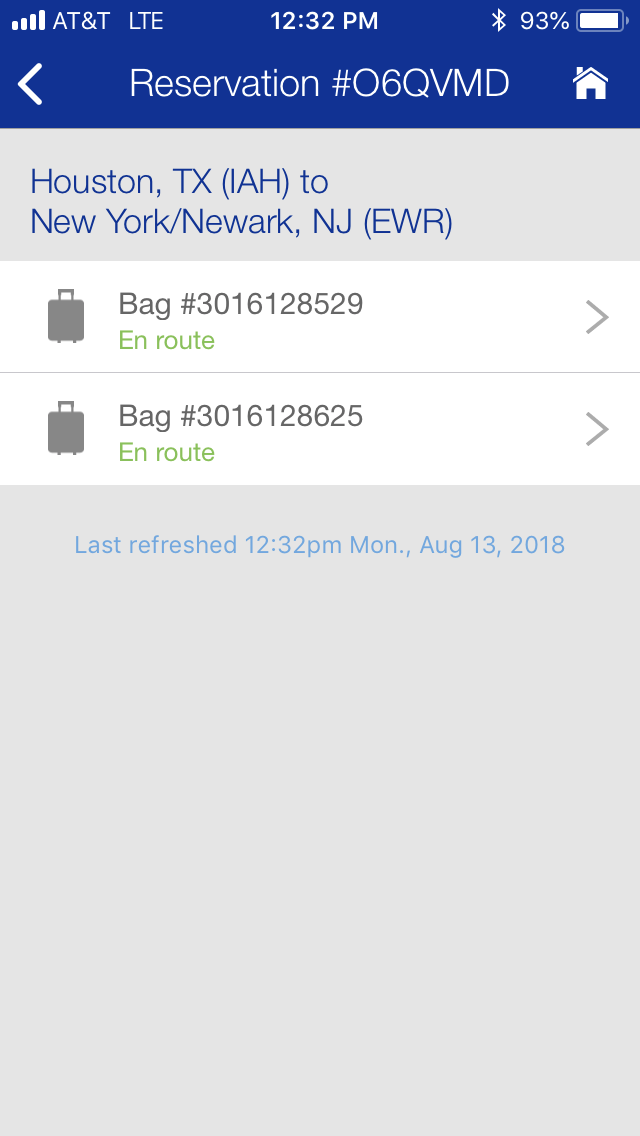View tracking for Bag #3016128625
The image size is (640, 1136).
(320, 430)
